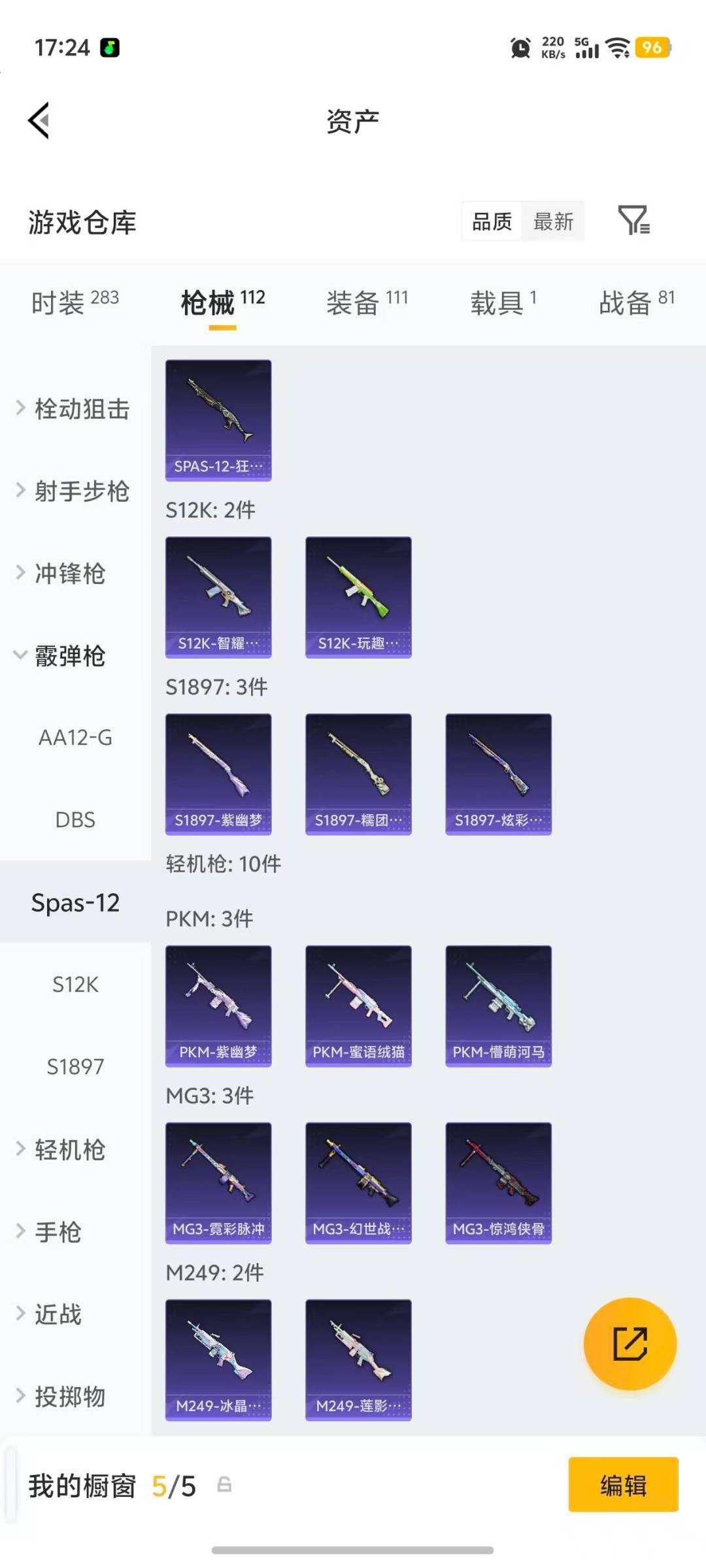The width and height of the screenshot is (706, 1568).
Task: Tap the back arrow to leave 资产
Action: [41, 121]
